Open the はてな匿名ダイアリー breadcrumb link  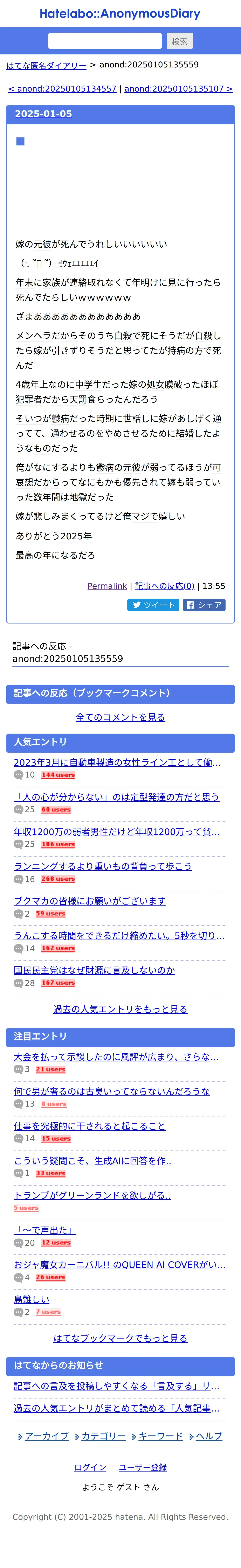click(46, 65)
